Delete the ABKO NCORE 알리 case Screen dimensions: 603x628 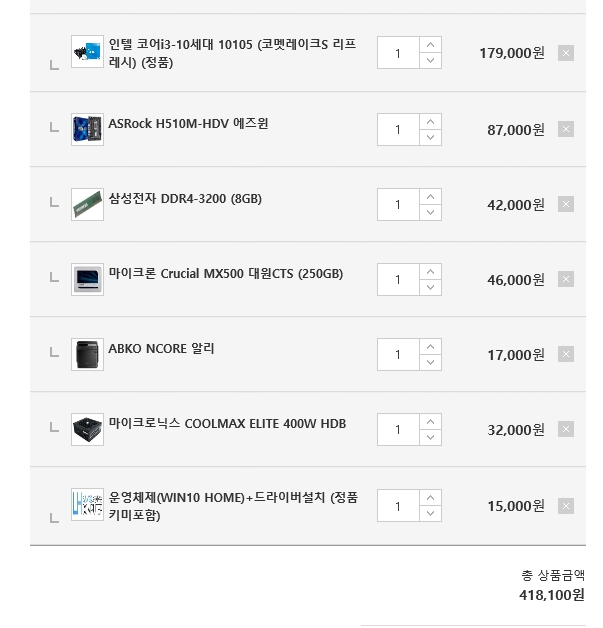(x=565, y=354)
